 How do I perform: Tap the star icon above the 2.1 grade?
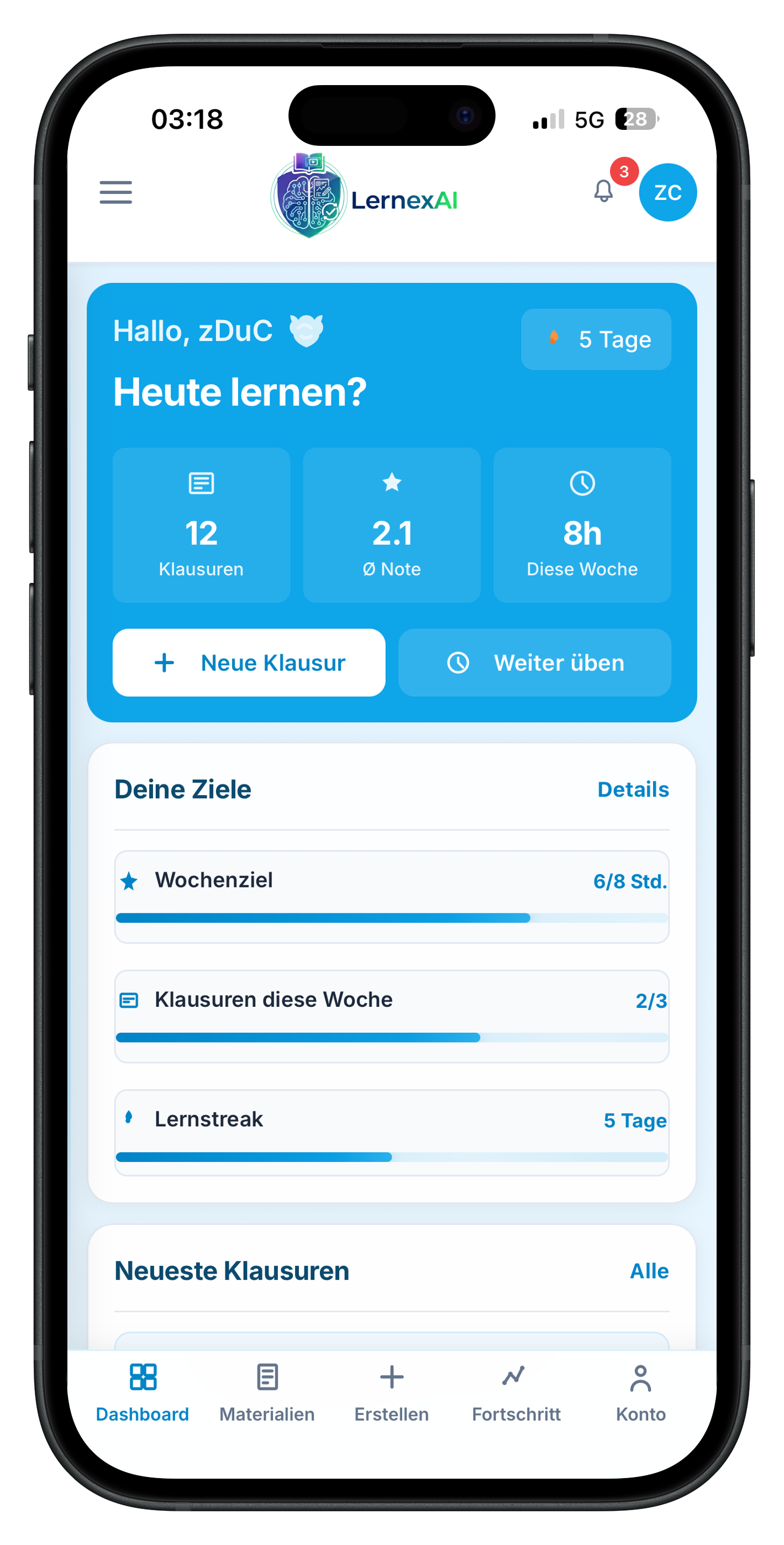(391, 483)
